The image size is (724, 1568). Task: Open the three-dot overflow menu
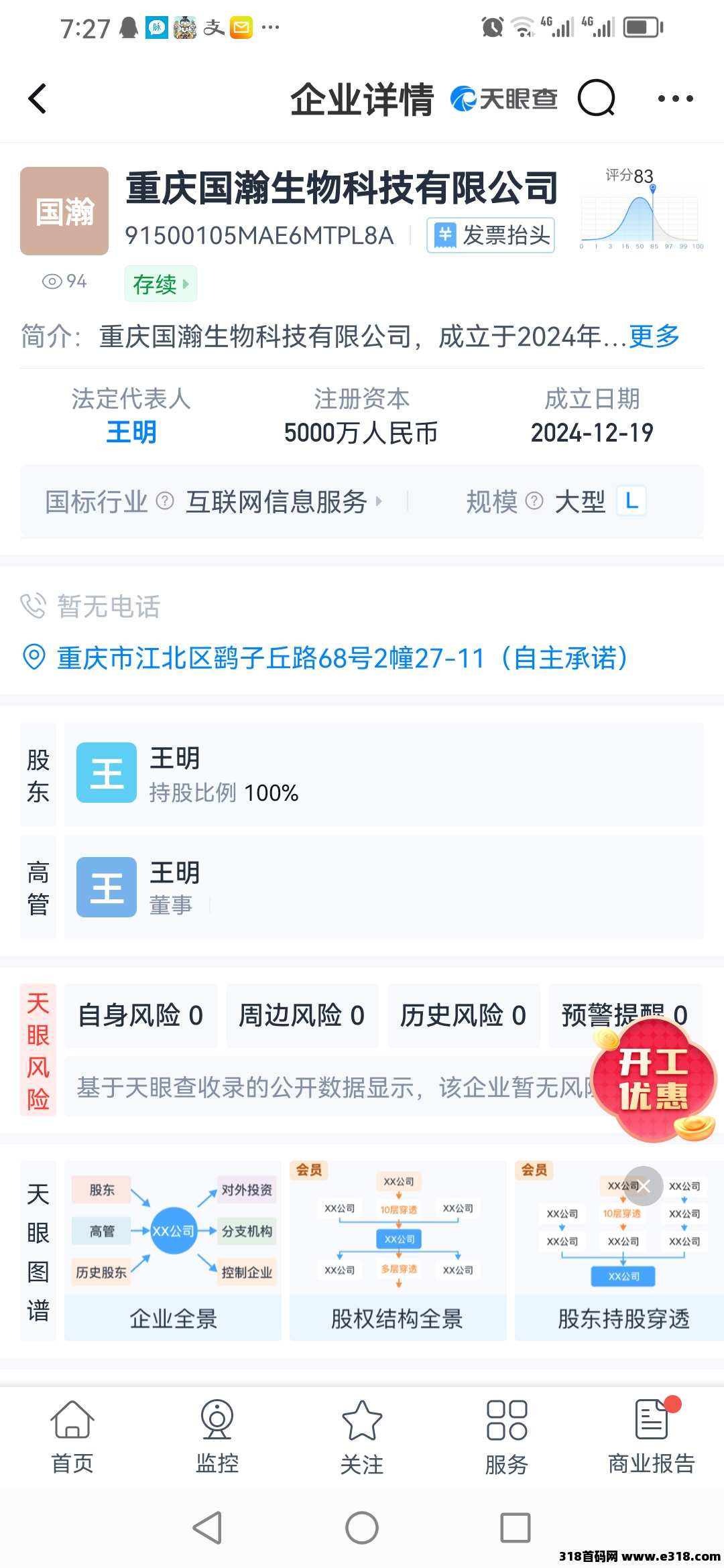[x=674, y=99]
